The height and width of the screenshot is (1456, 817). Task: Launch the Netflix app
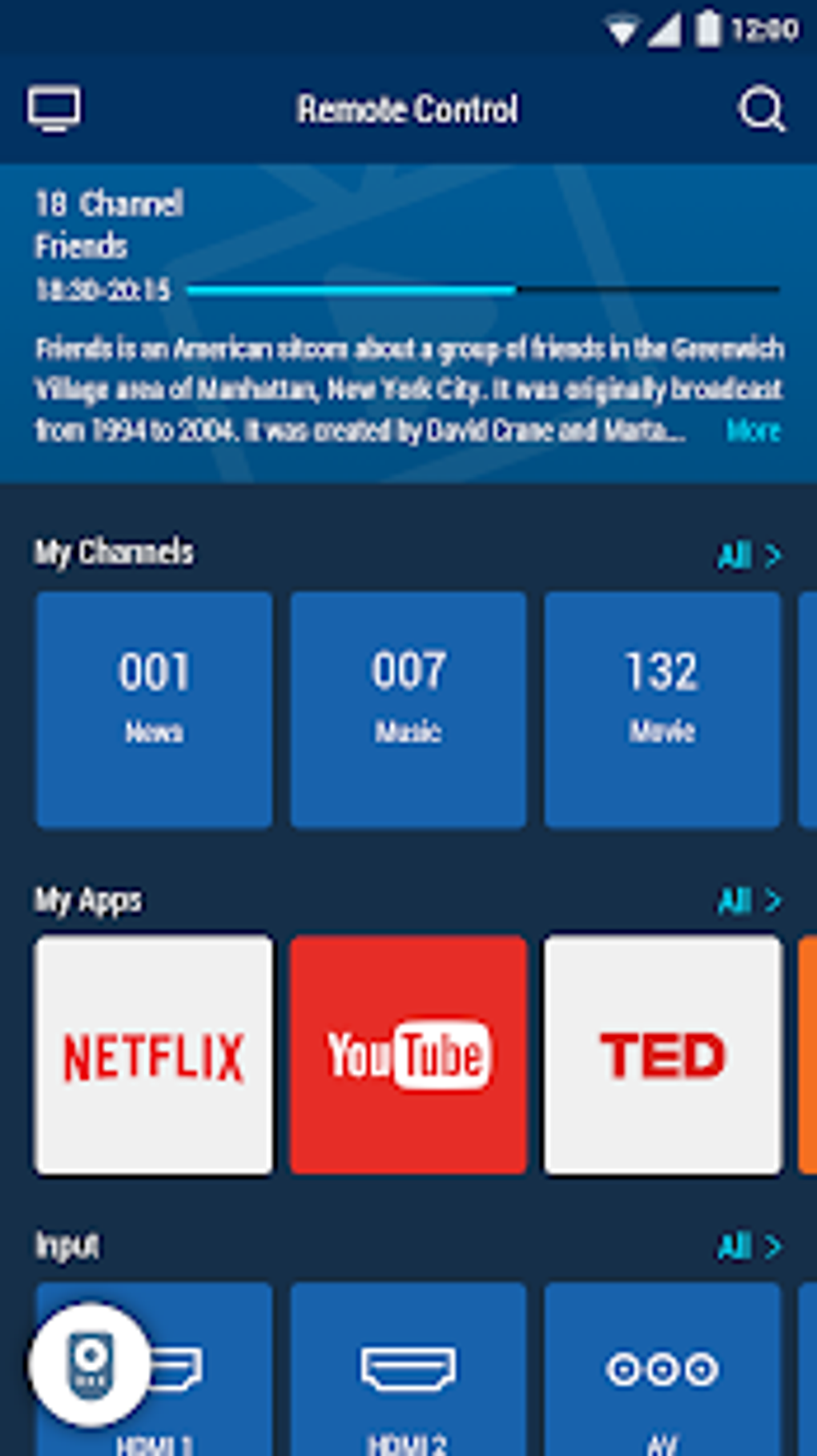point(154,1055)
